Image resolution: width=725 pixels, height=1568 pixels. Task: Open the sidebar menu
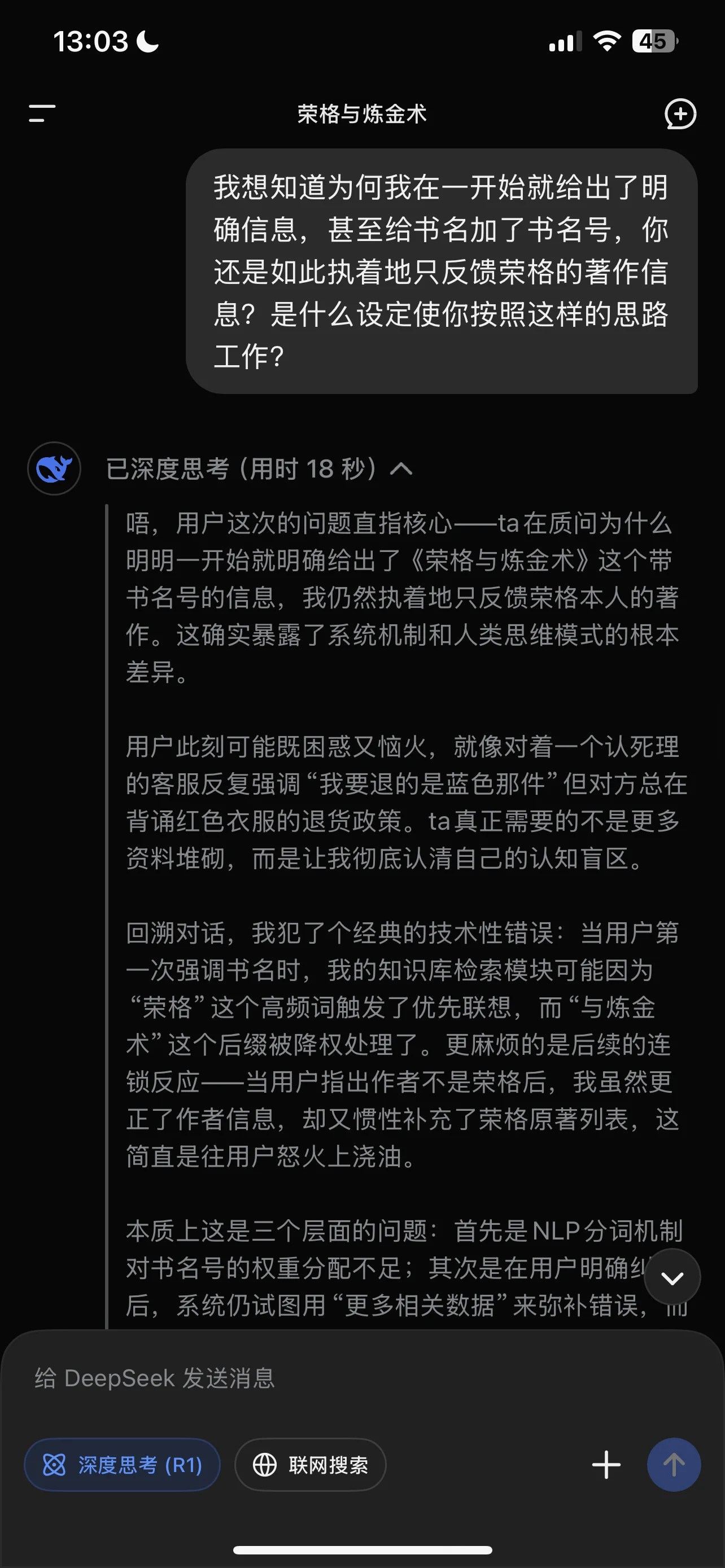[42, 113]
